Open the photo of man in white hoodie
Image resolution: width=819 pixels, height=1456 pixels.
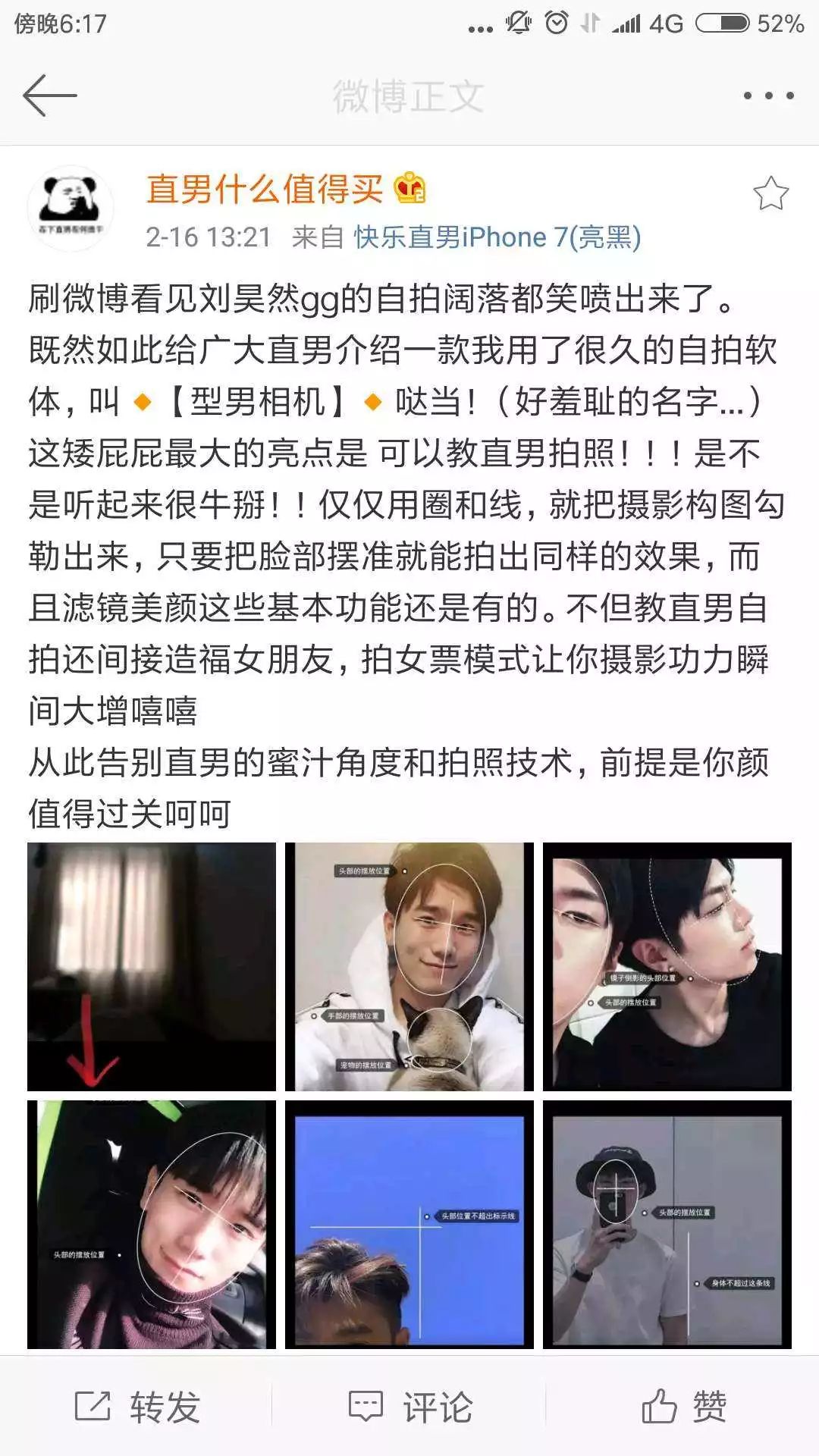coord(409,967)
